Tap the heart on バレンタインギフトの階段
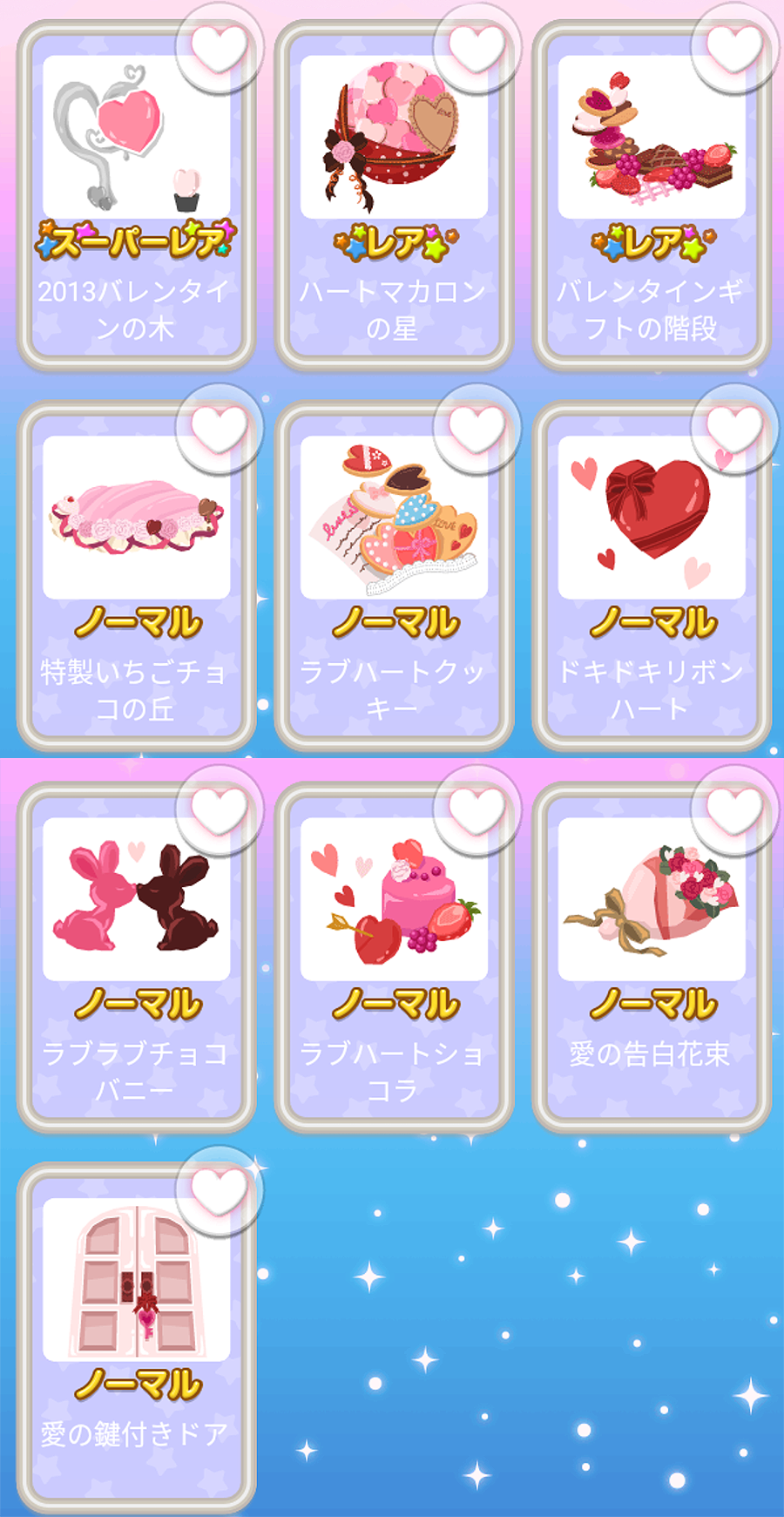 734,48
